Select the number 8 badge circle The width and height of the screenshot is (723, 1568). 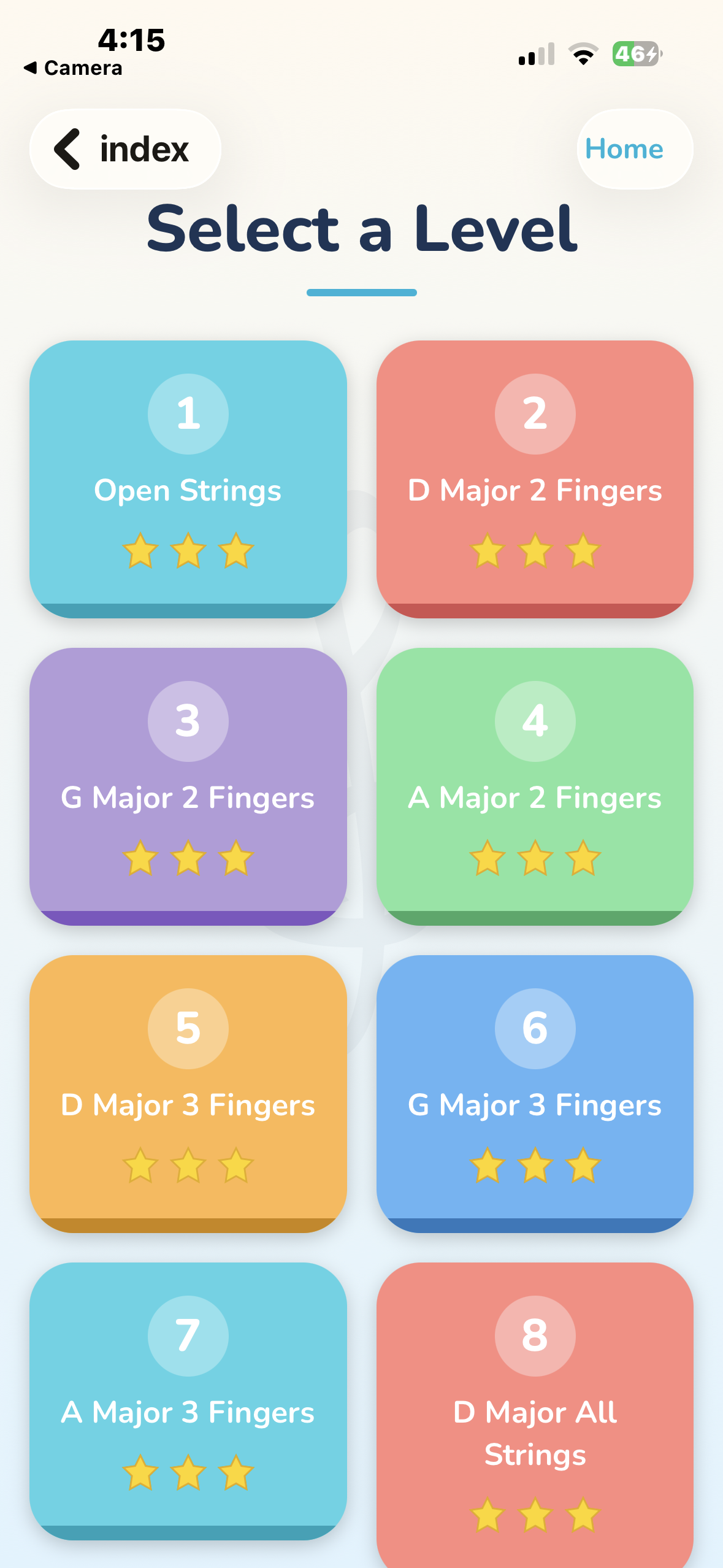tap(535, 1336)
